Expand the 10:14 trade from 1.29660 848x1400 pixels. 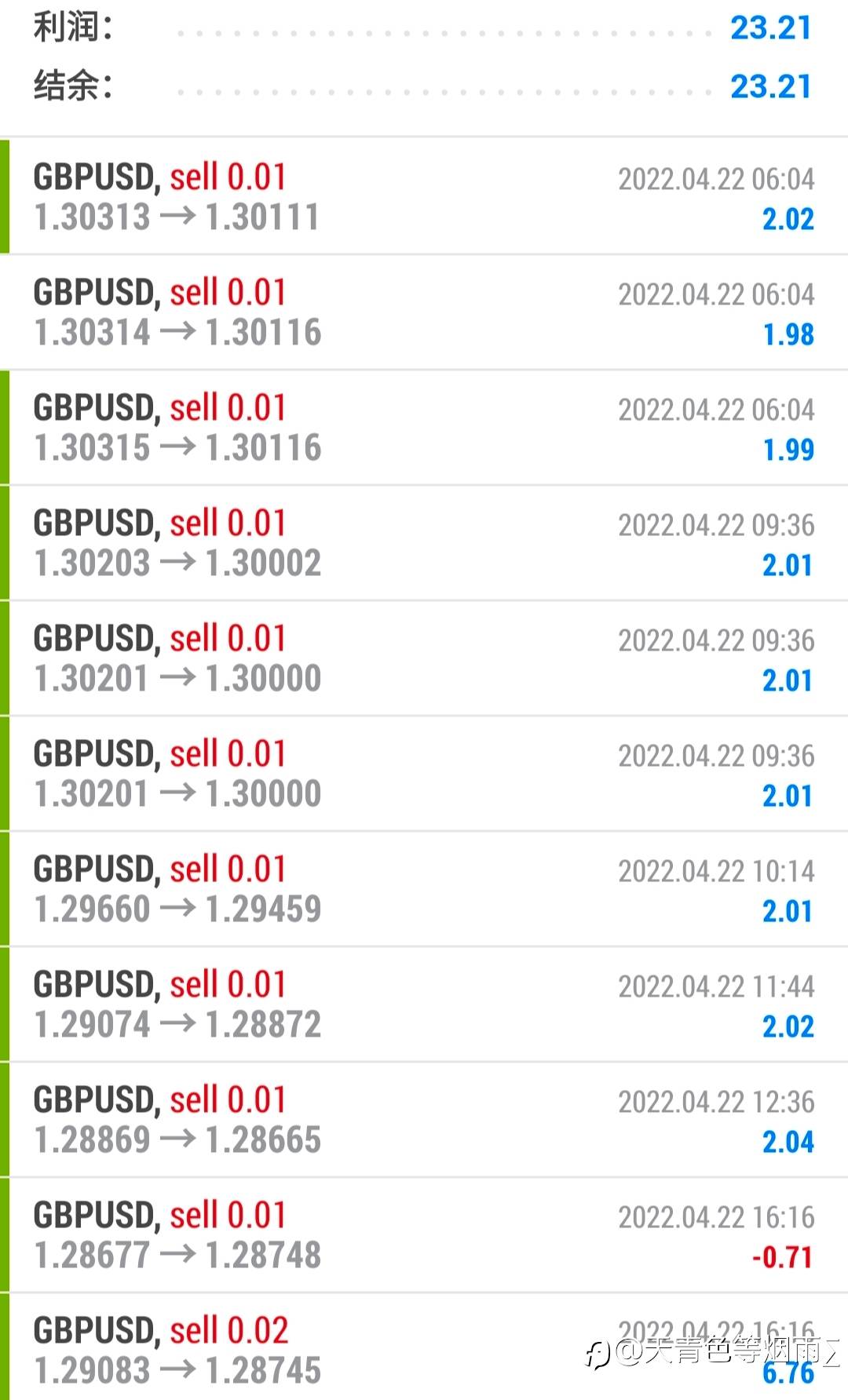tap(424, 888)
